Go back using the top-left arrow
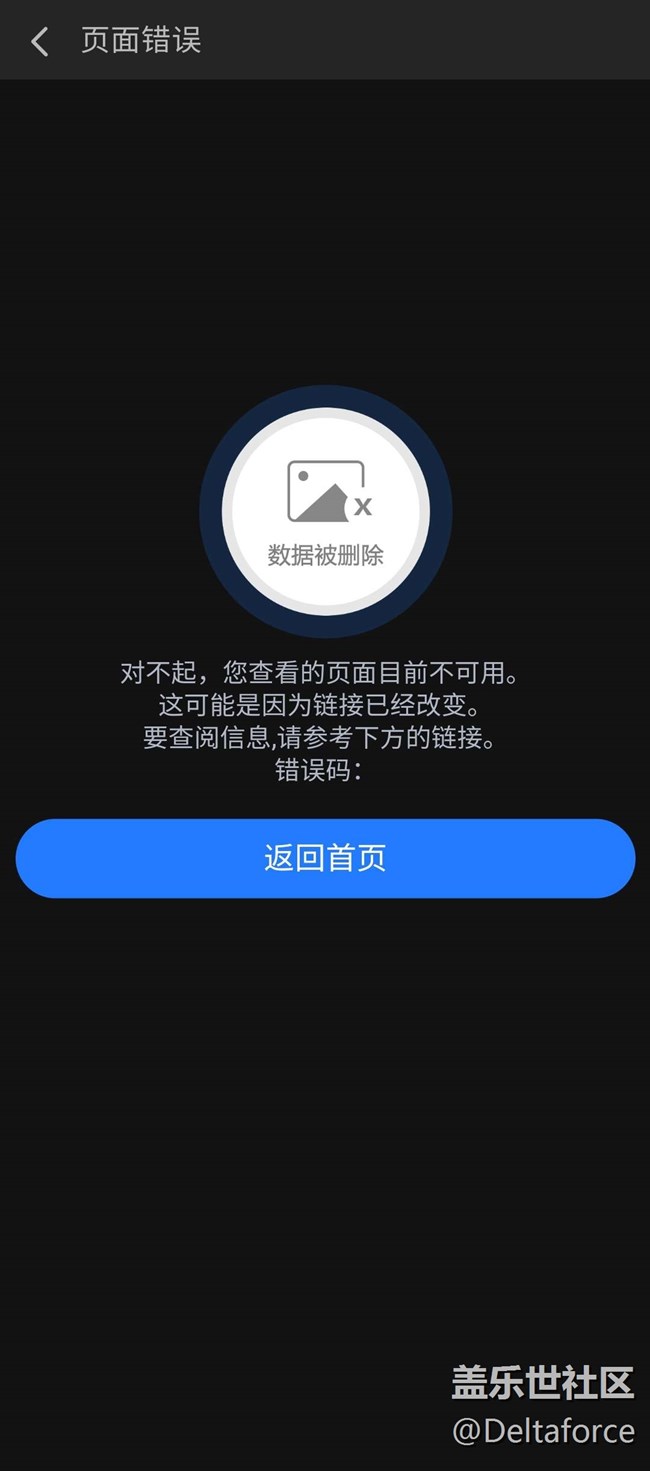The width and height of the screenshot is (650, 1471). 40,41
